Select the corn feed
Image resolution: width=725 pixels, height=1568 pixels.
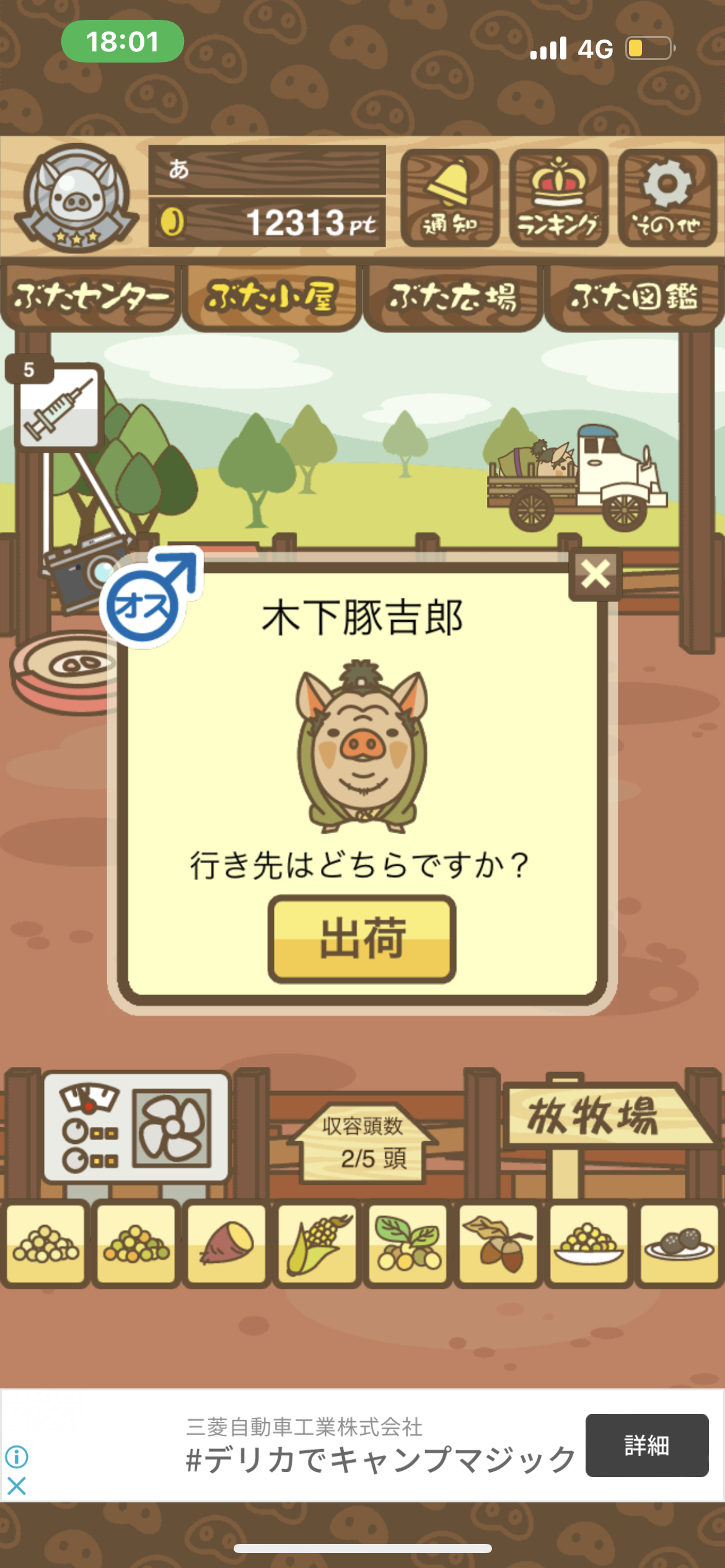tap(317, 1242)
